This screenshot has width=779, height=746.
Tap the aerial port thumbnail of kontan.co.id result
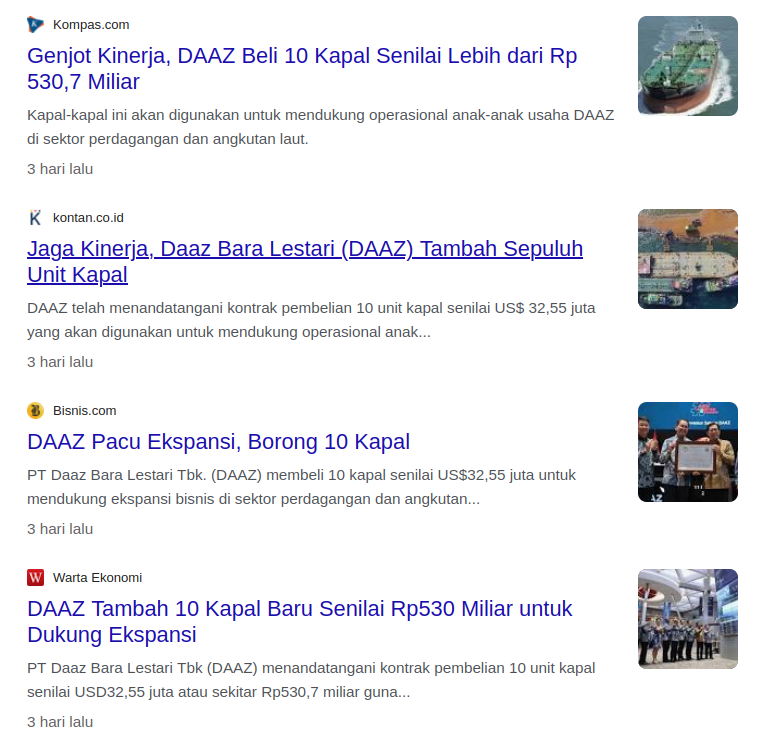pyautogui.click(x=687, y=259)
